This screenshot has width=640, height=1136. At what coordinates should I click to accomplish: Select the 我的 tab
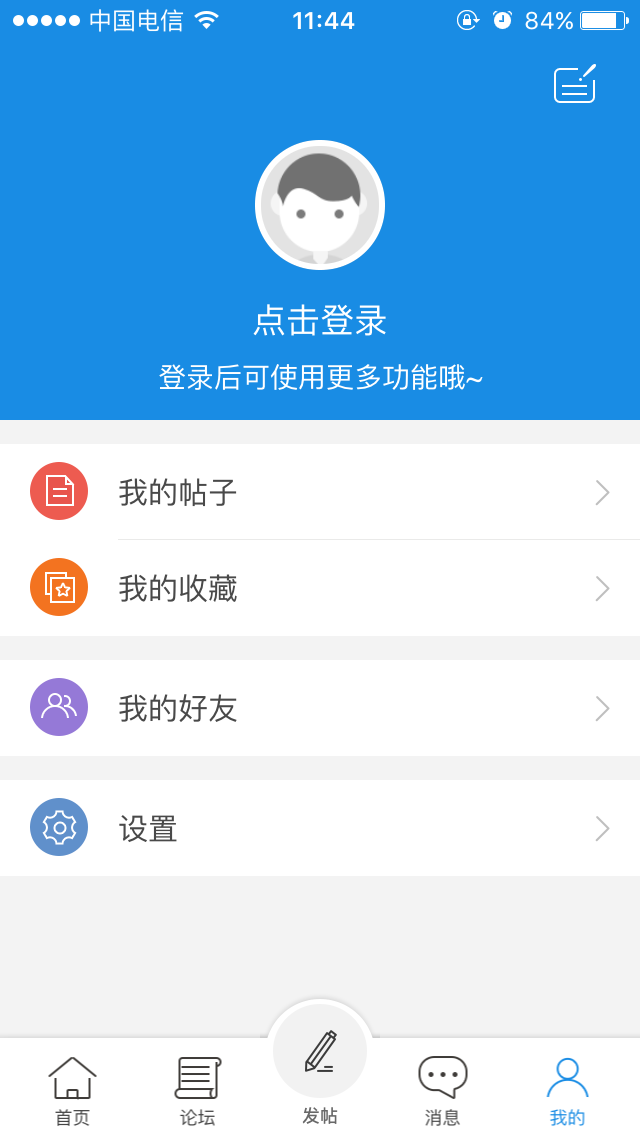(567, 1090)
